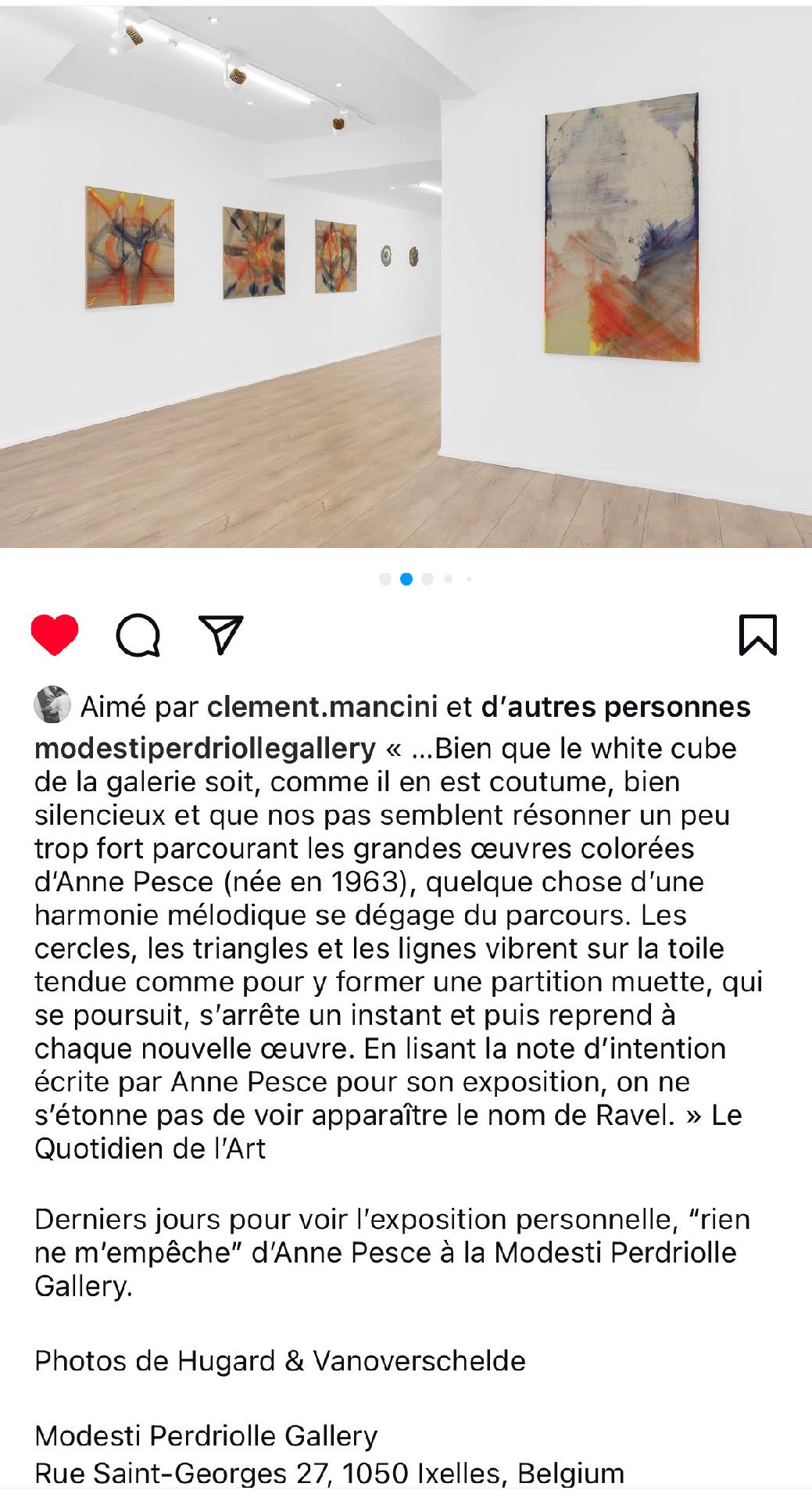The image size is (812, 1501).
Task: Open comments with the speech bubble icon
Action: [x=138, y=634]
